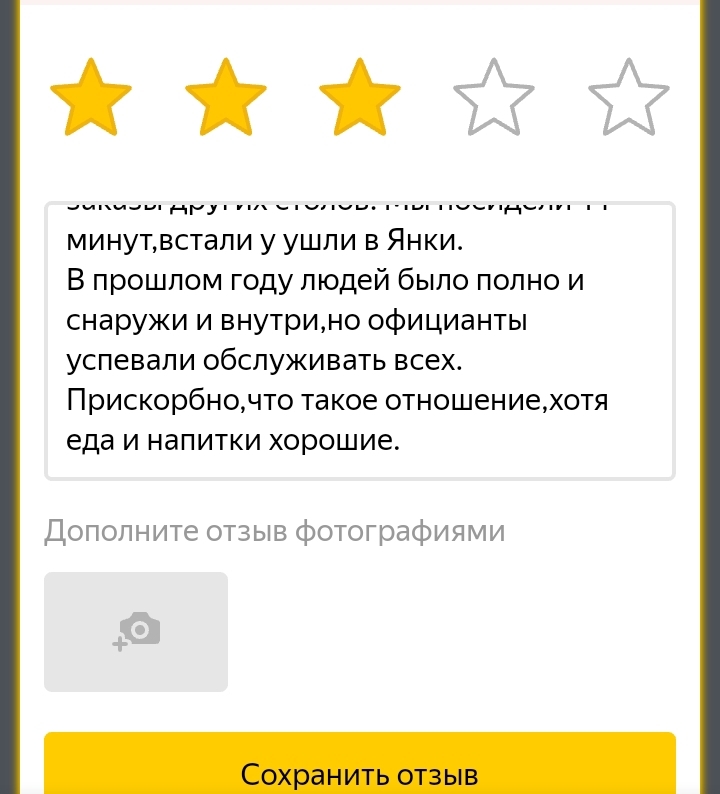Set rating to one star
This screenshot has height=794, width=720.
pyautogui.click(x=91, y=98)
